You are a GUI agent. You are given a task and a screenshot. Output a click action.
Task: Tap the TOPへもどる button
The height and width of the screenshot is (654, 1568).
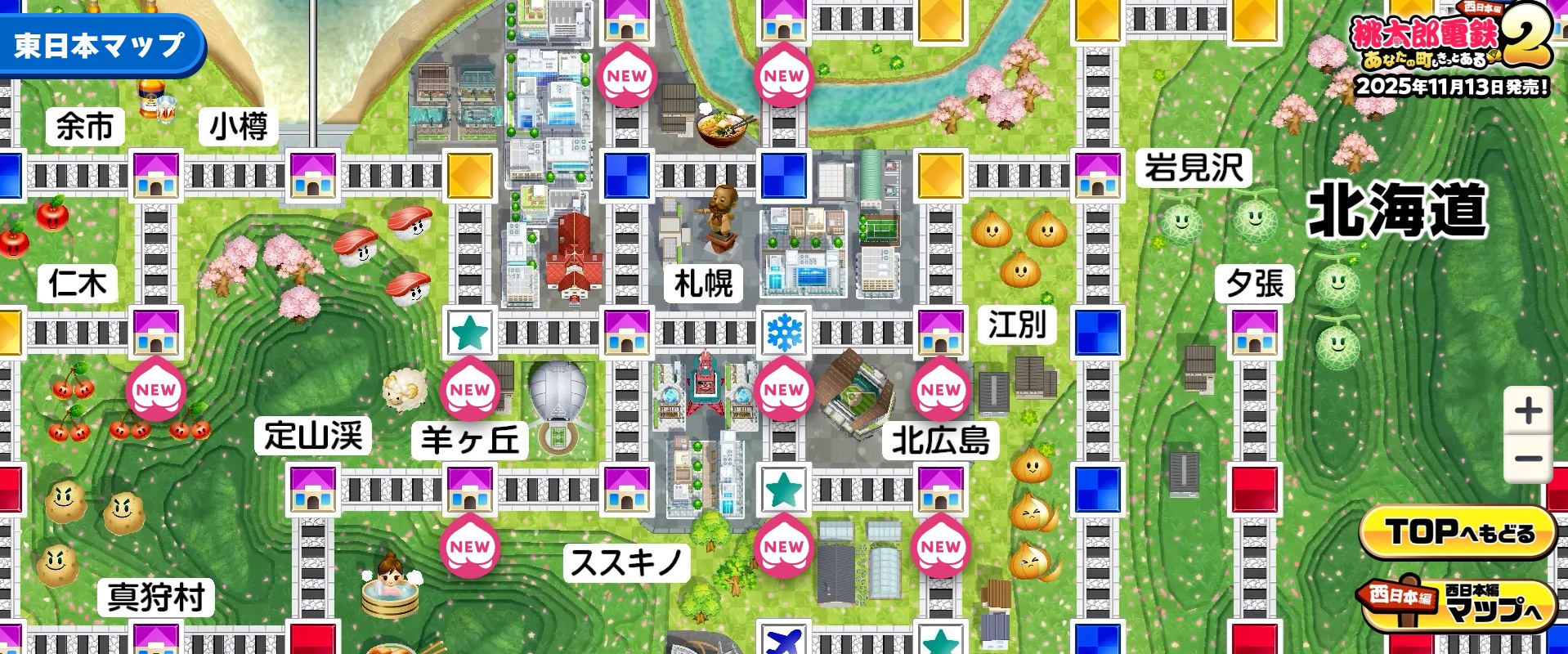[1459, 533]
